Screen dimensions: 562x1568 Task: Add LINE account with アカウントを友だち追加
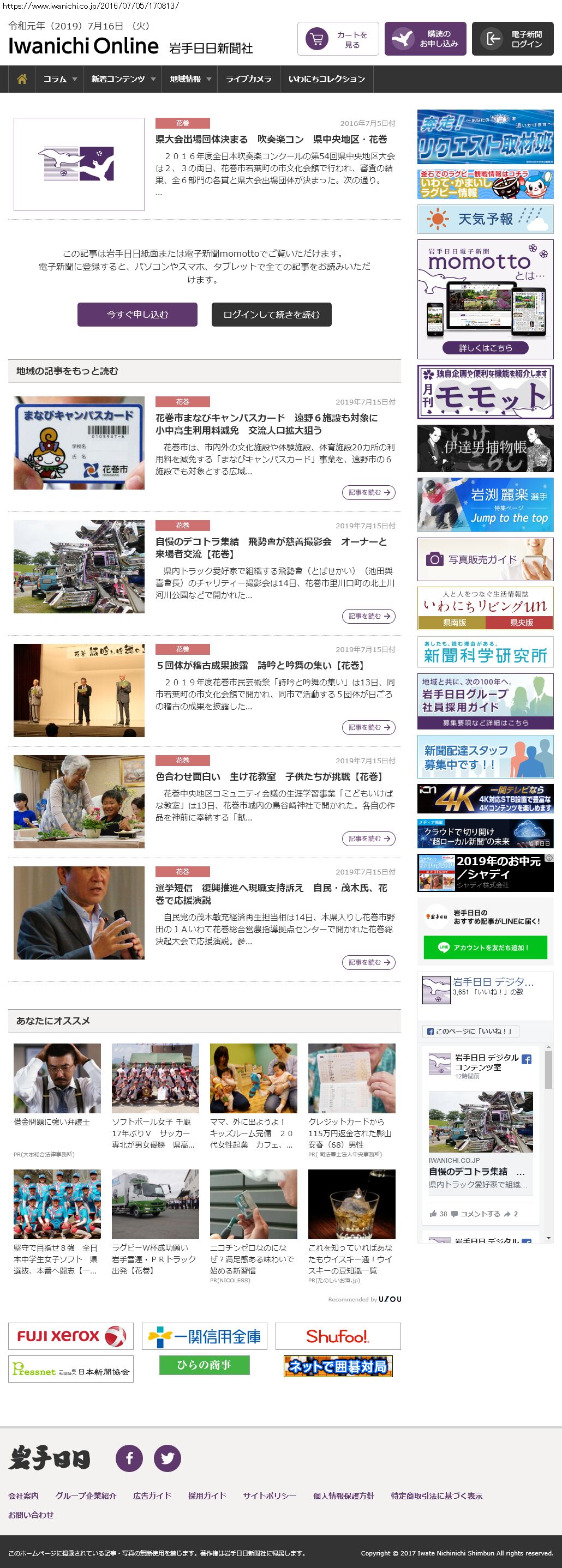coord(485,947)
